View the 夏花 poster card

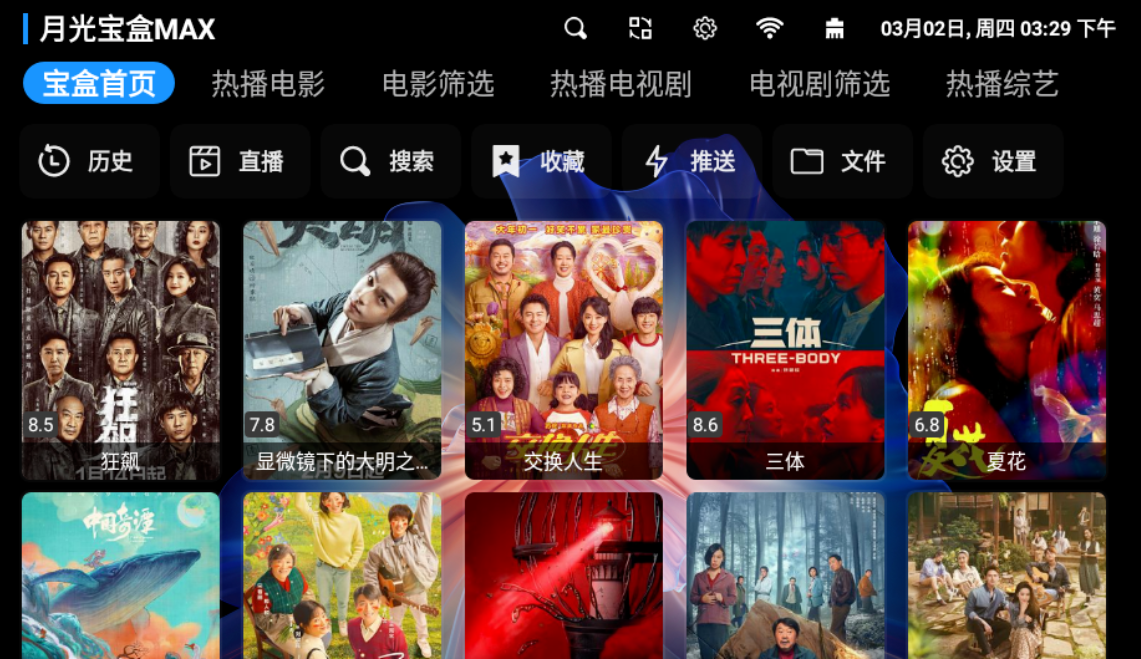tap(1007, 350)
